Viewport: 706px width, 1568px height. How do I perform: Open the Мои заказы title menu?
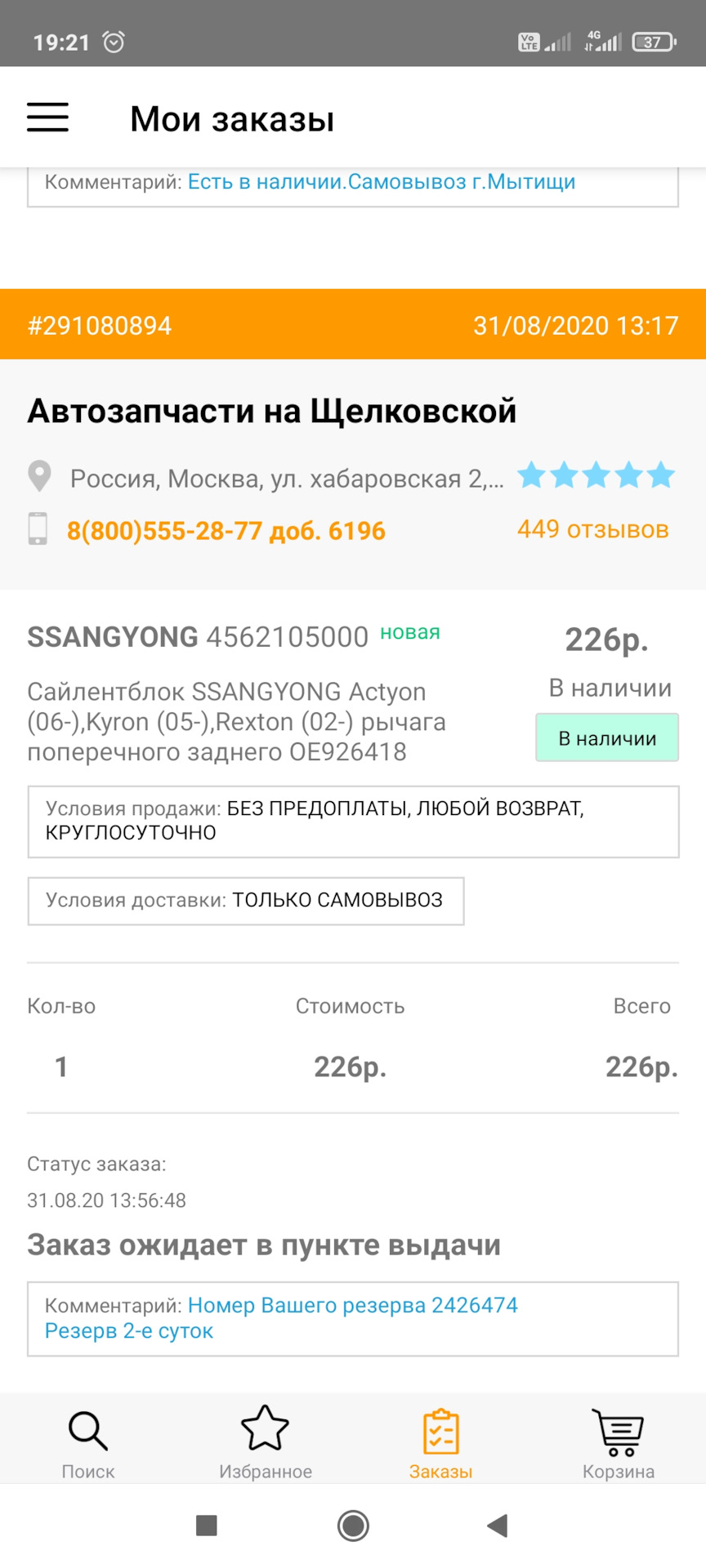click(233, 119)
